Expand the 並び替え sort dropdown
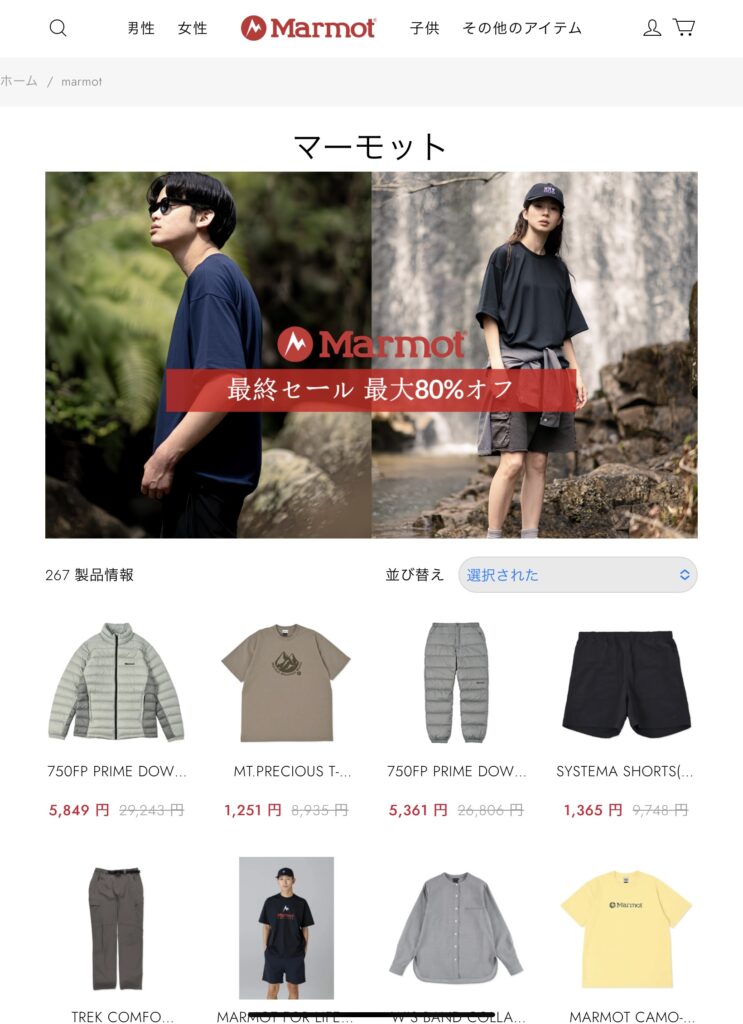Viewport: 743px width, 1024px height. tap(578, 575)
